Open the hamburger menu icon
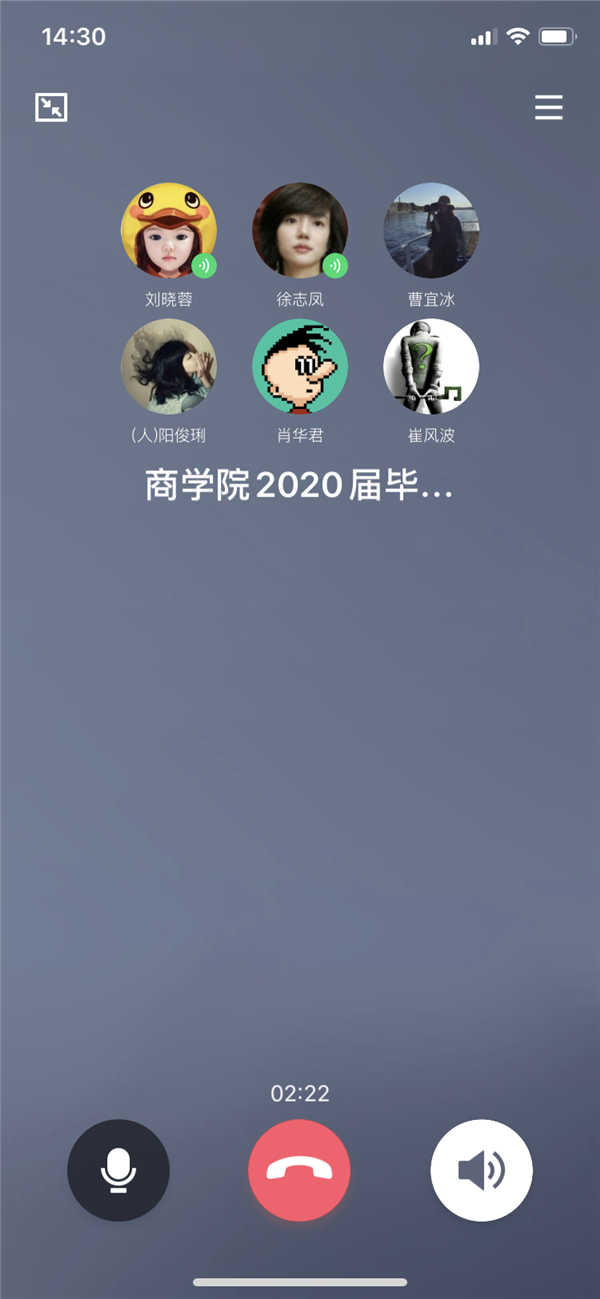600x1299 pixels. 548,107
